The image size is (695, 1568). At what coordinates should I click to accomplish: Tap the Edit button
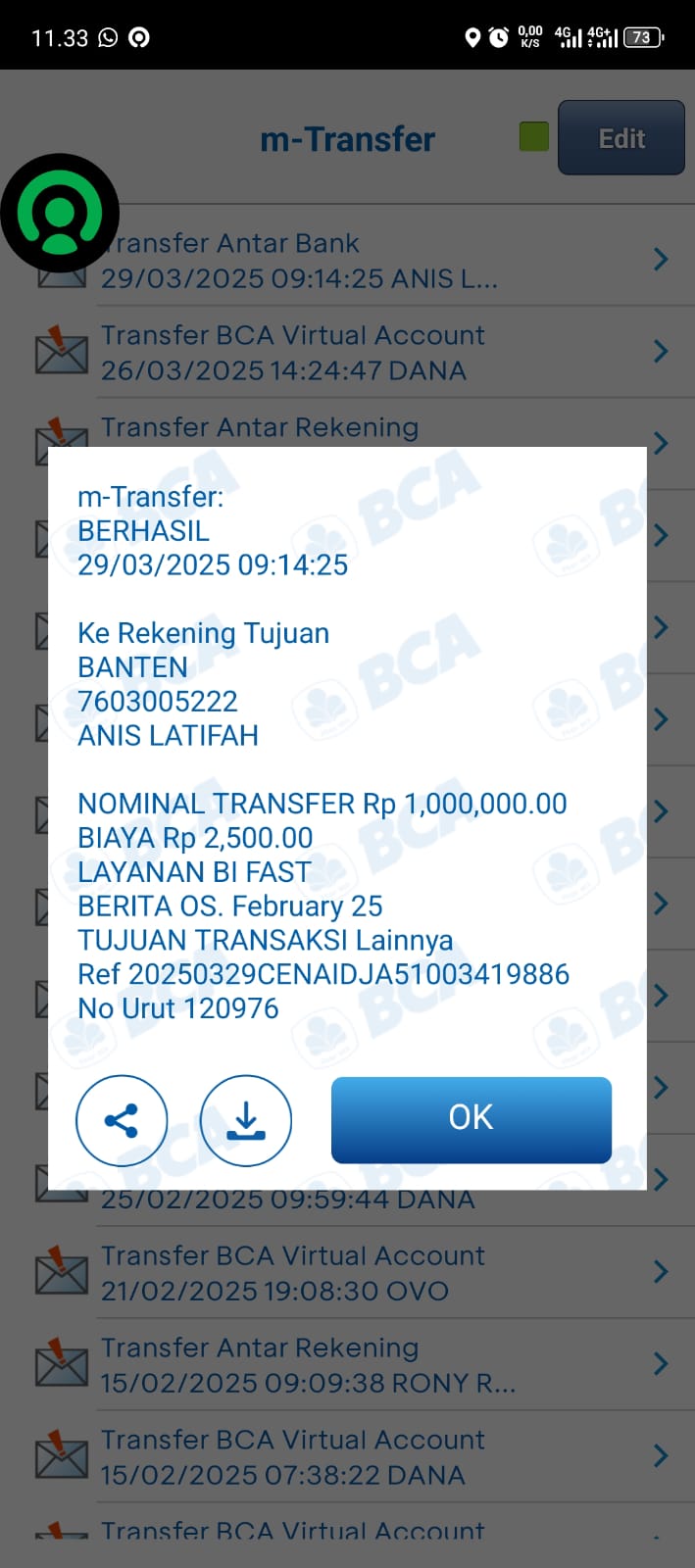pyautogui.click(x=621, y=138)
